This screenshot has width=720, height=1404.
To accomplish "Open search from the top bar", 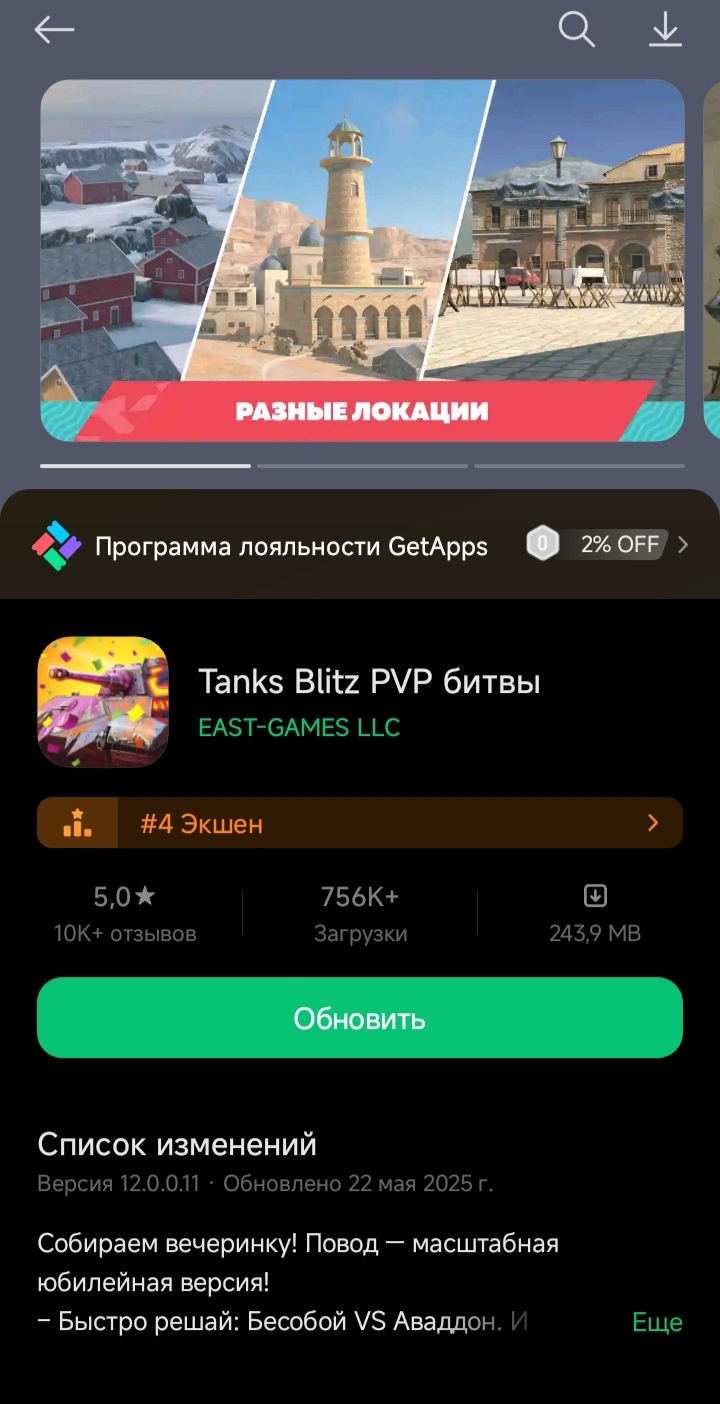I will point(576,31).
